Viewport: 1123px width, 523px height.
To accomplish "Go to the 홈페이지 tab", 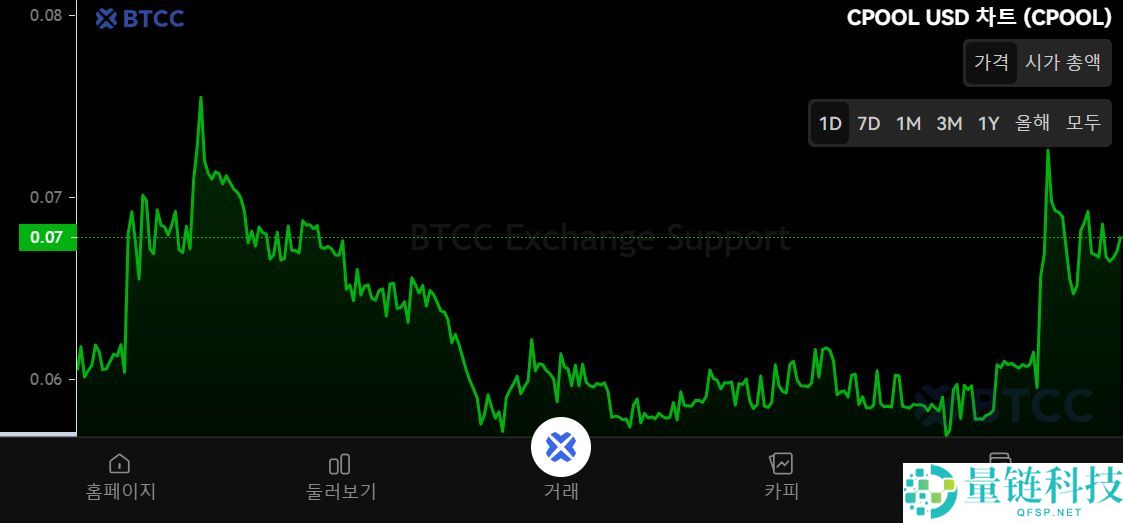I will (120, 475).
